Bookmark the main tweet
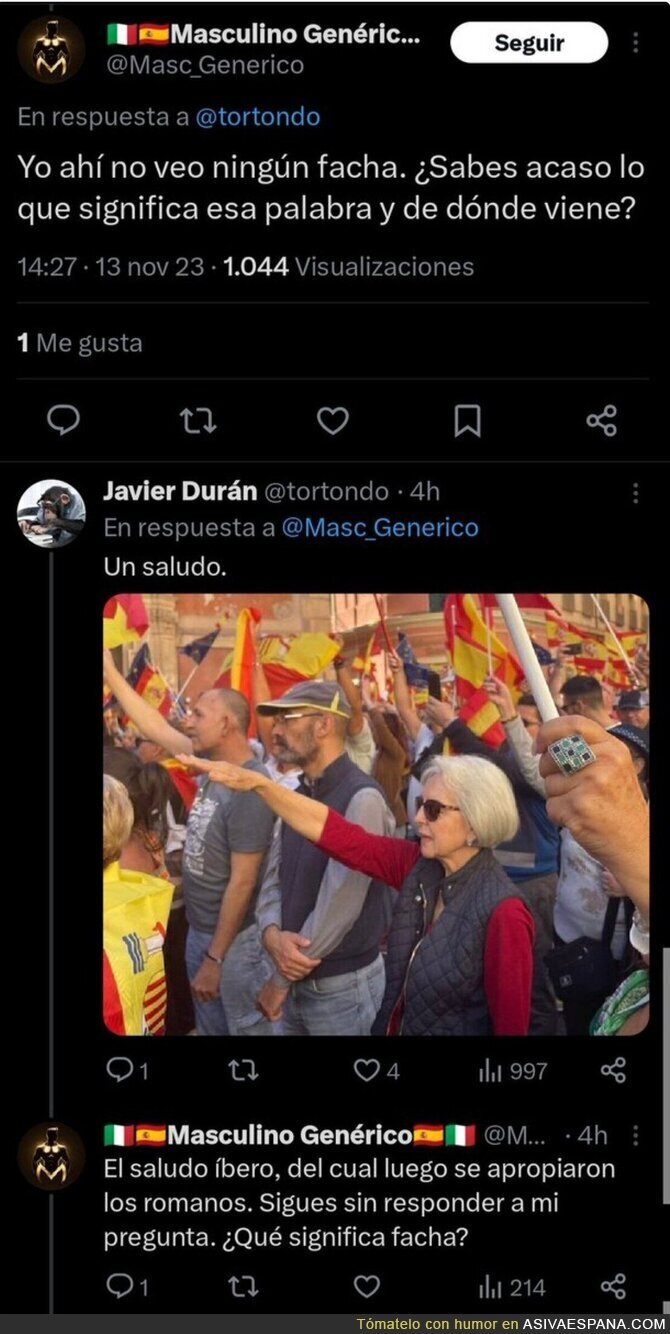This screenshot has height=1334, width=670. (467, 421)
